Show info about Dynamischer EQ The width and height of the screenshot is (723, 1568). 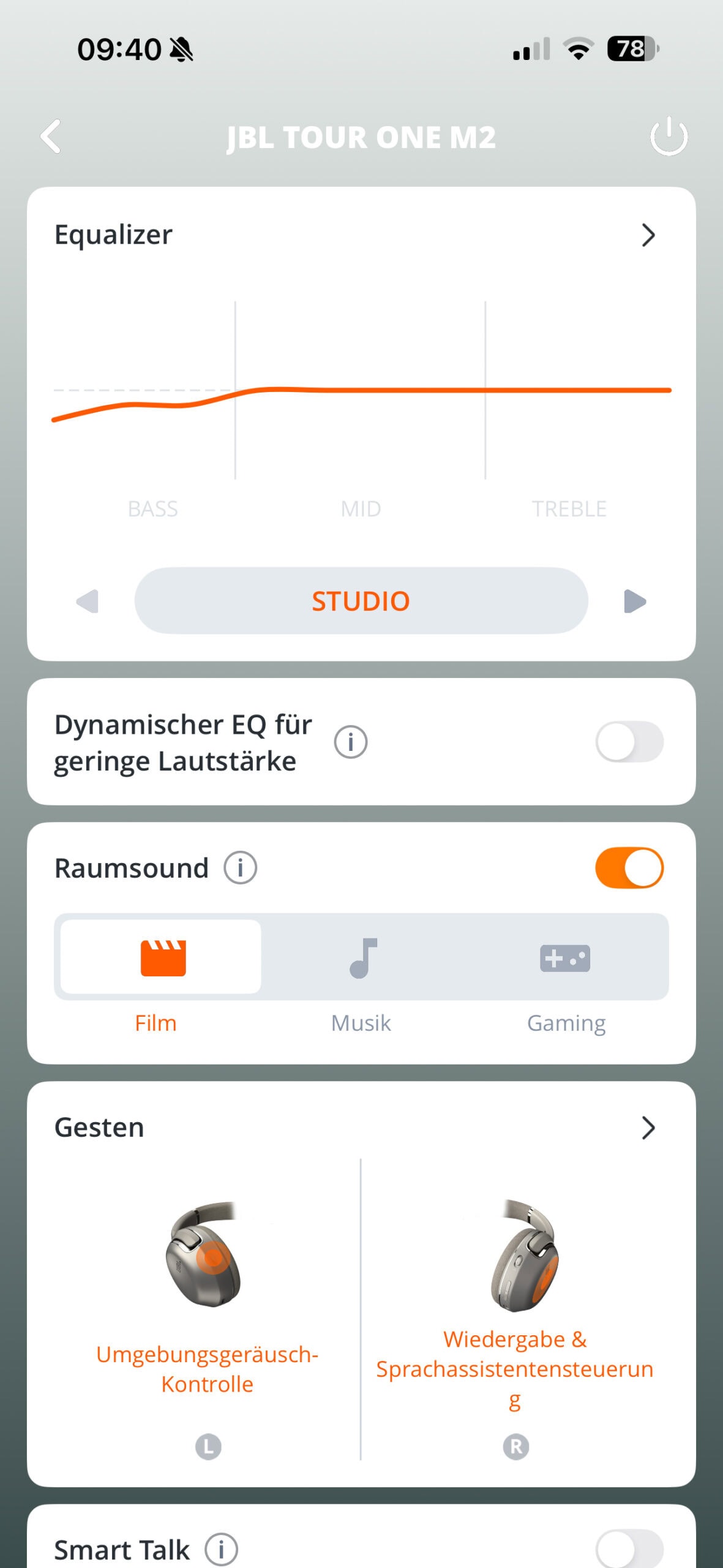pyautogui.click(x=350, y=742)
